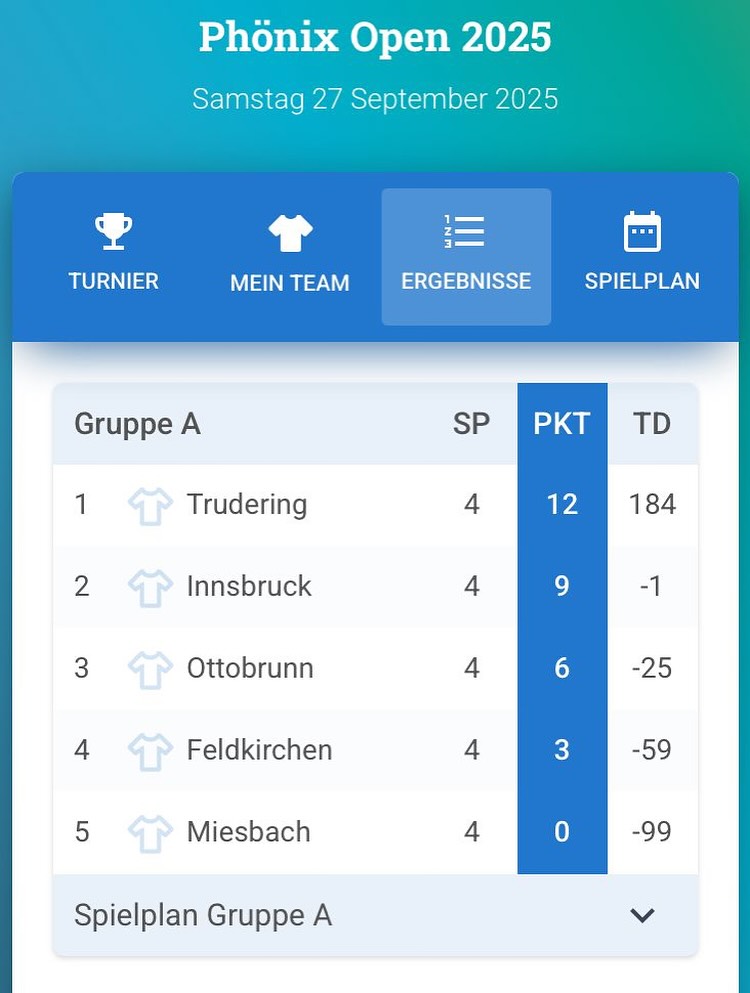Sort table by the TD column

pyautogui.click(x=652, y=424)
